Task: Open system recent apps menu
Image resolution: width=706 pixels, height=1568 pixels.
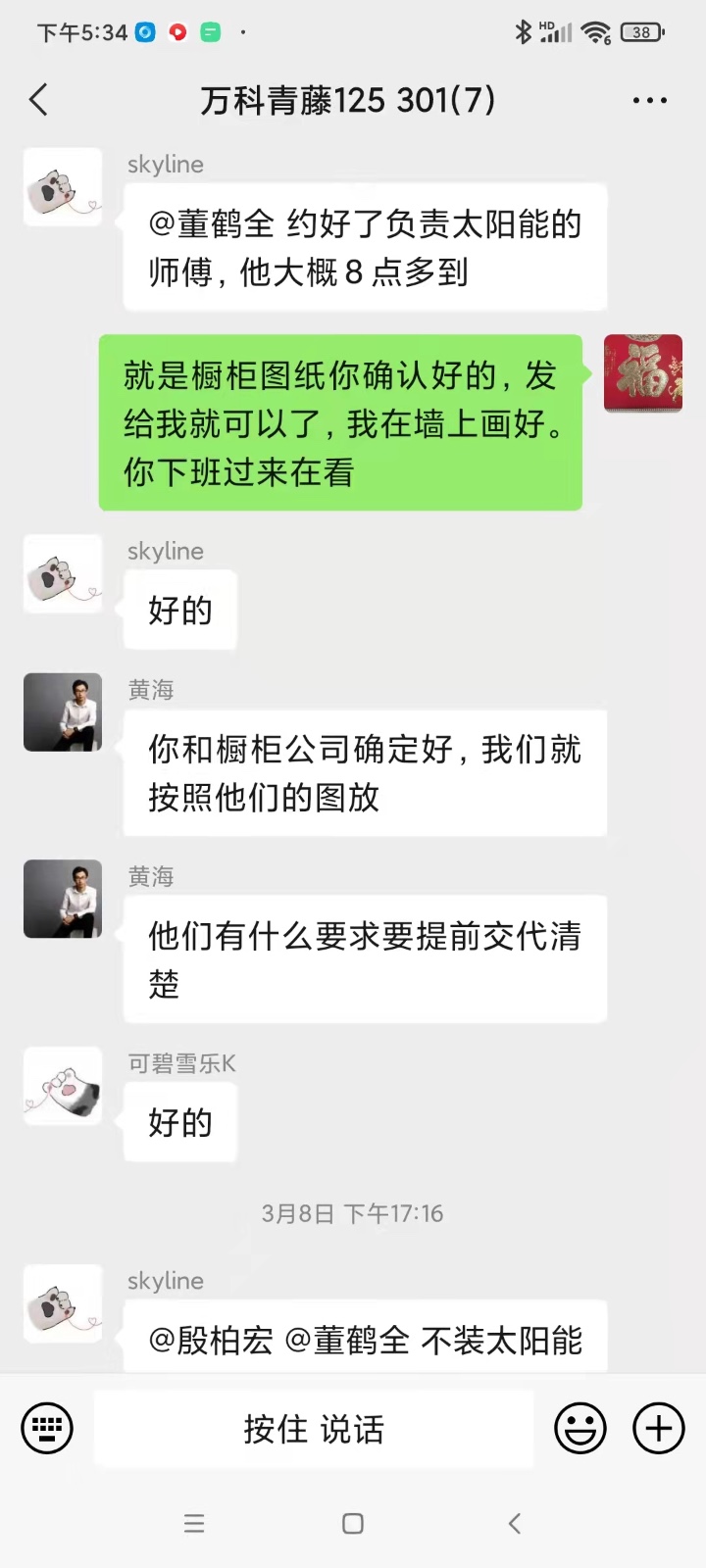Action: click(x=194, y=1523)
